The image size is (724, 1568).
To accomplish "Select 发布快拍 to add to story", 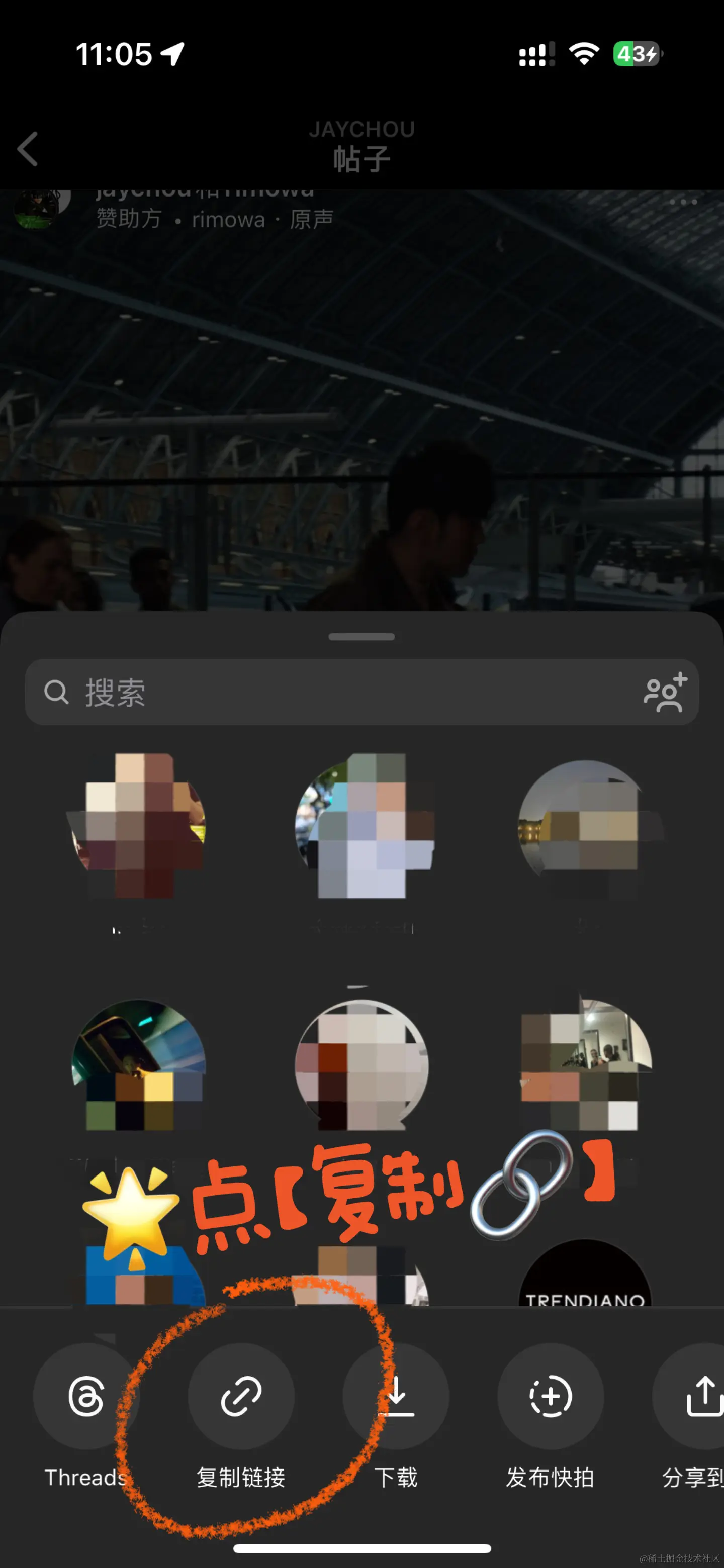I will point(551,1396).
